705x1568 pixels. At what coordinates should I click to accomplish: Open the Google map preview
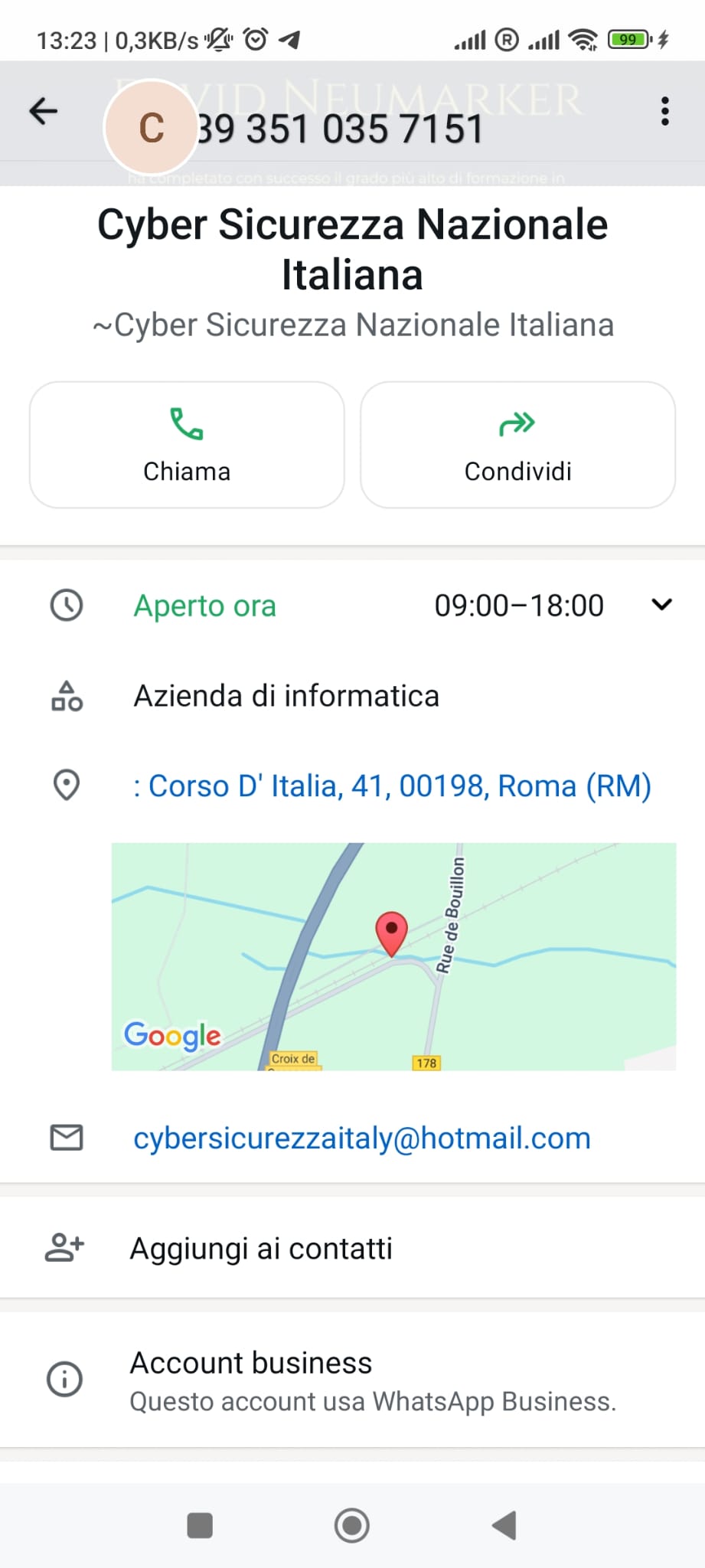click(393, 956)
